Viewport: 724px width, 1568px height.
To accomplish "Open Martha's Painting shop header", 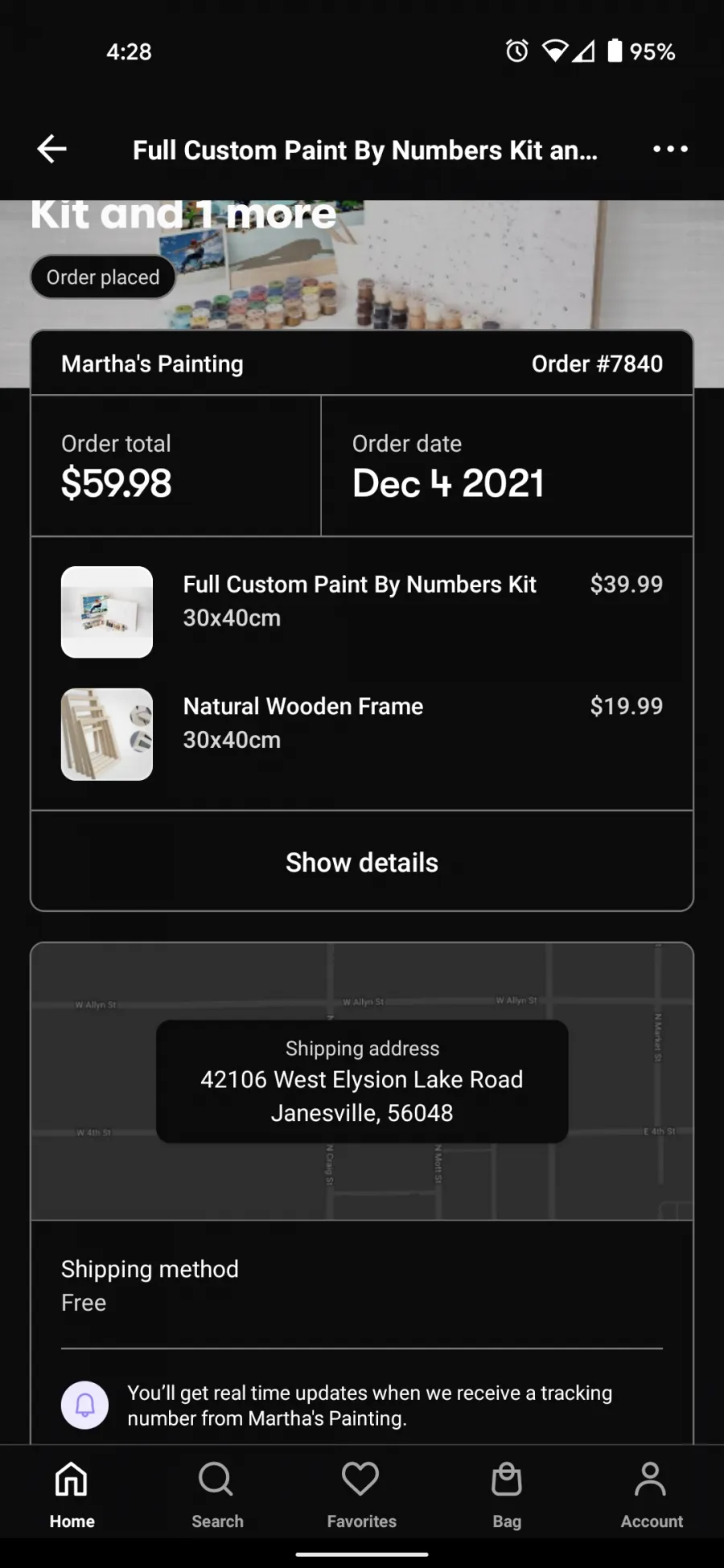I will point(362,363).
